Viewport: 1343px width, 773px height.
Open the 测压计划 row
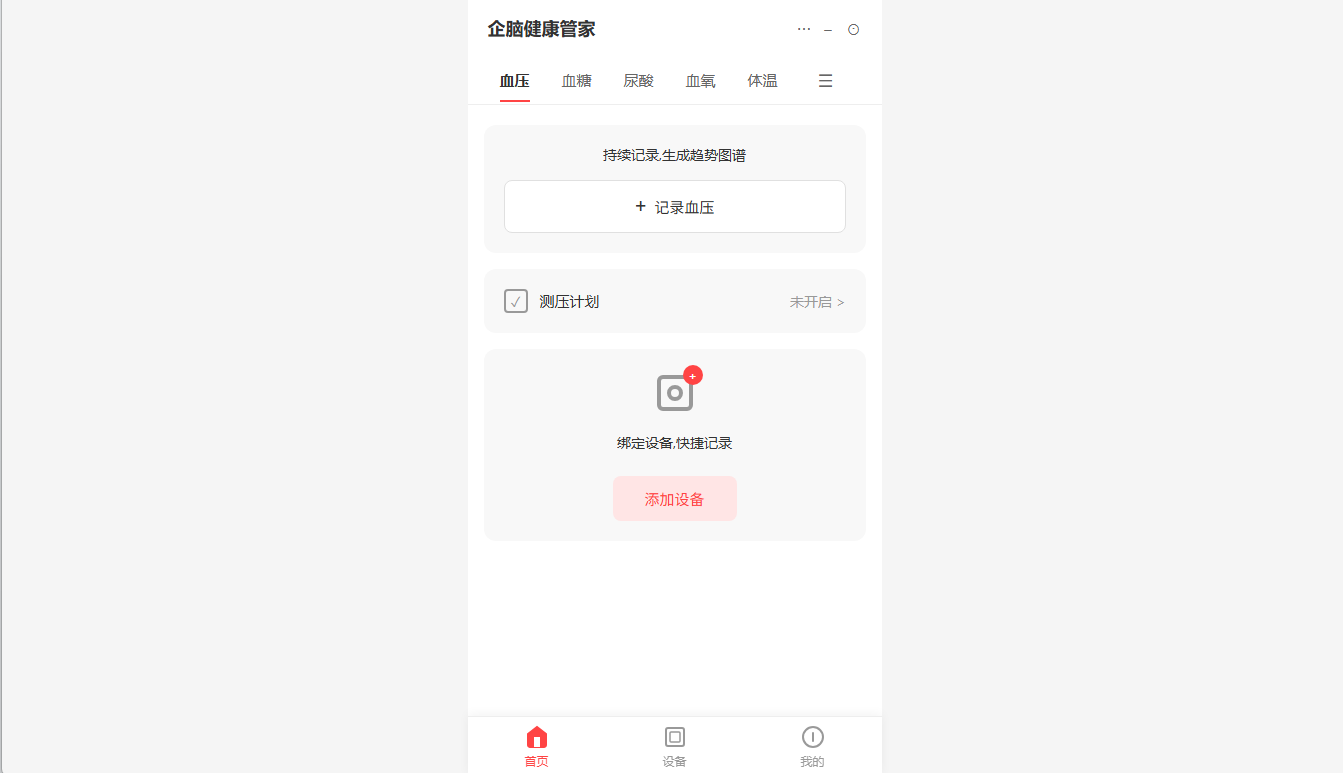(674, 301)
